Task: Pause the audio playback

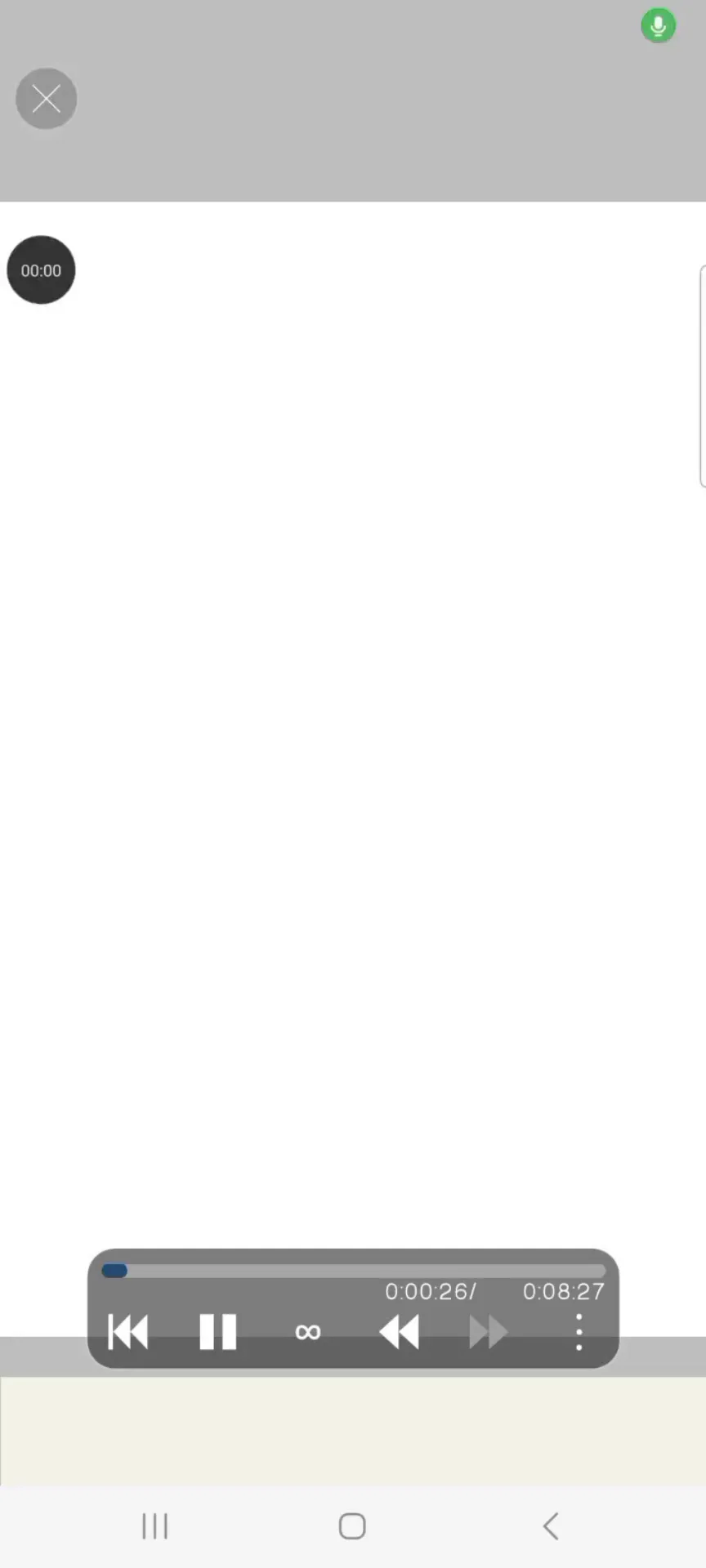Action: [217, 1332]
